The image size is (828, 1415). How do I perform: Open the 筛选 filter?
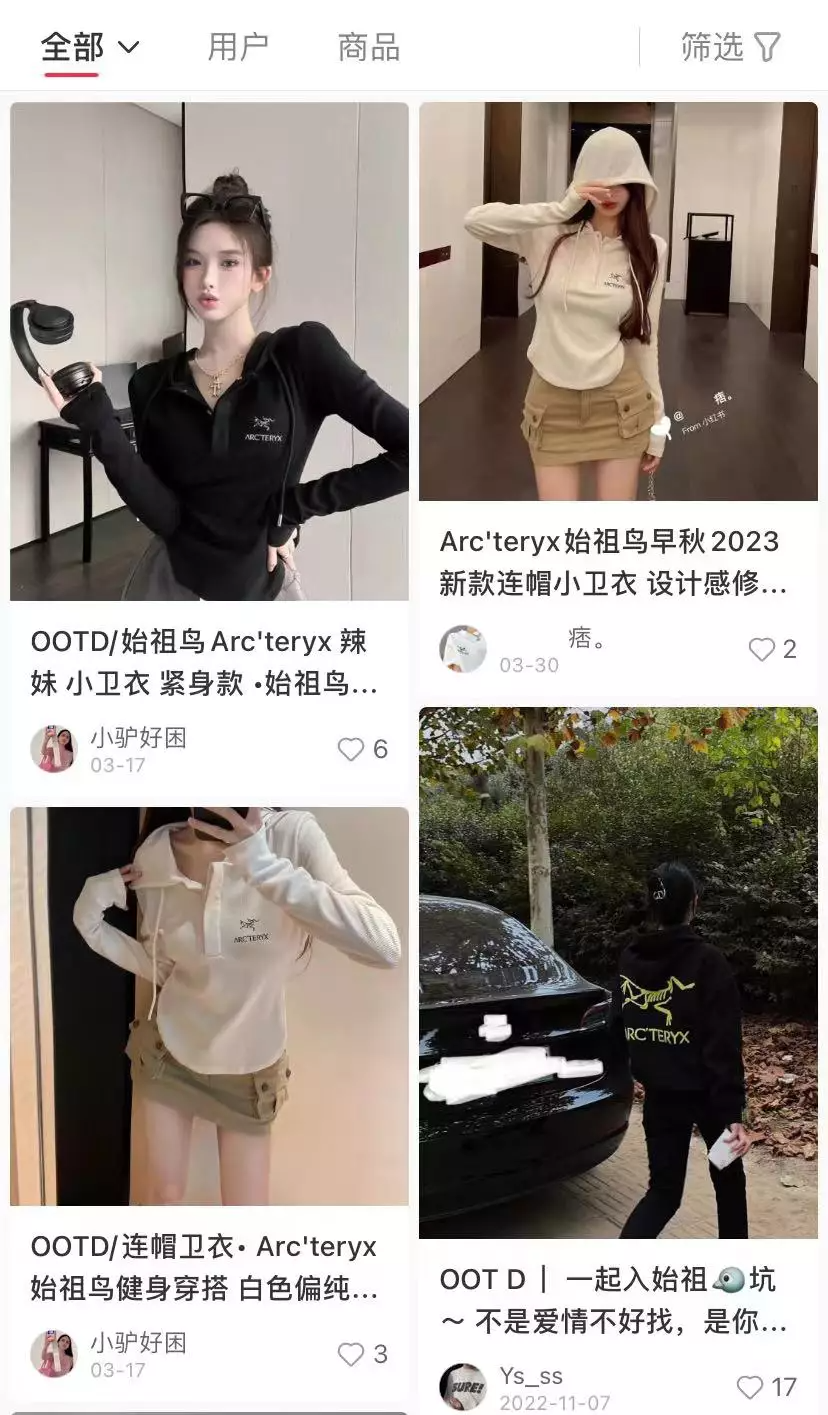pyautogui.click(x=730, y=47)
